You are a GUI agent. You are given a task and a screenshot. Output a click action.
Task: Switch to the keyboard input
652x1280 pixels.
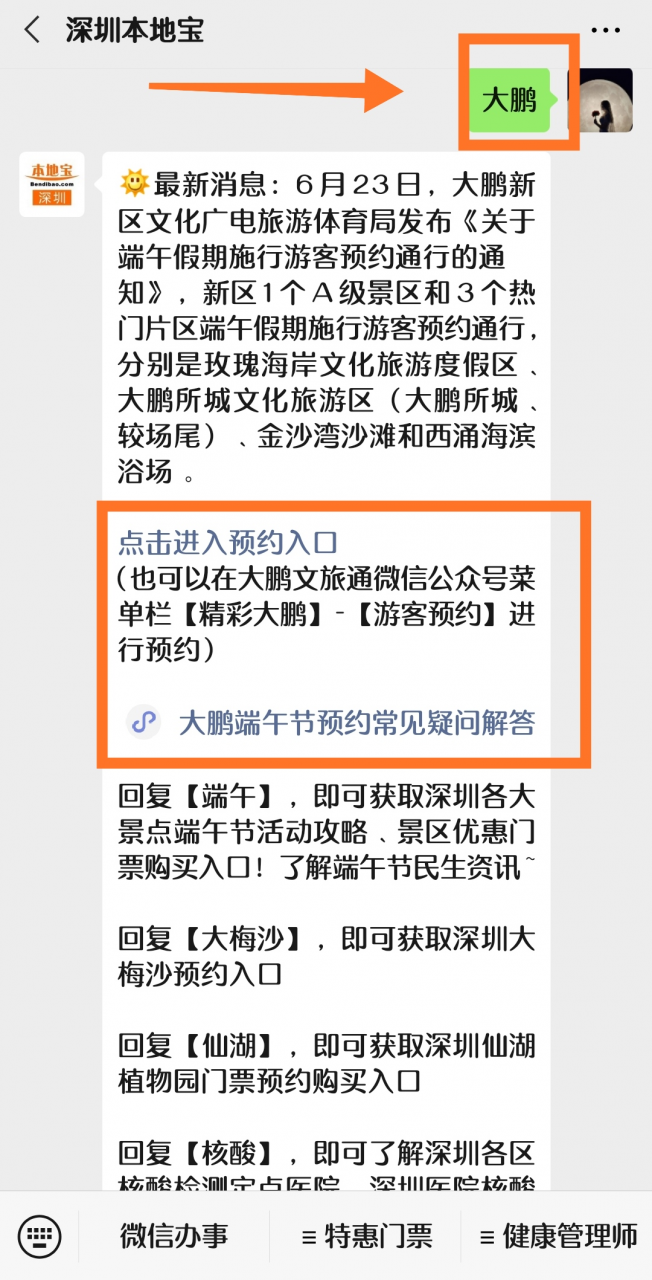click(40, 1235)
